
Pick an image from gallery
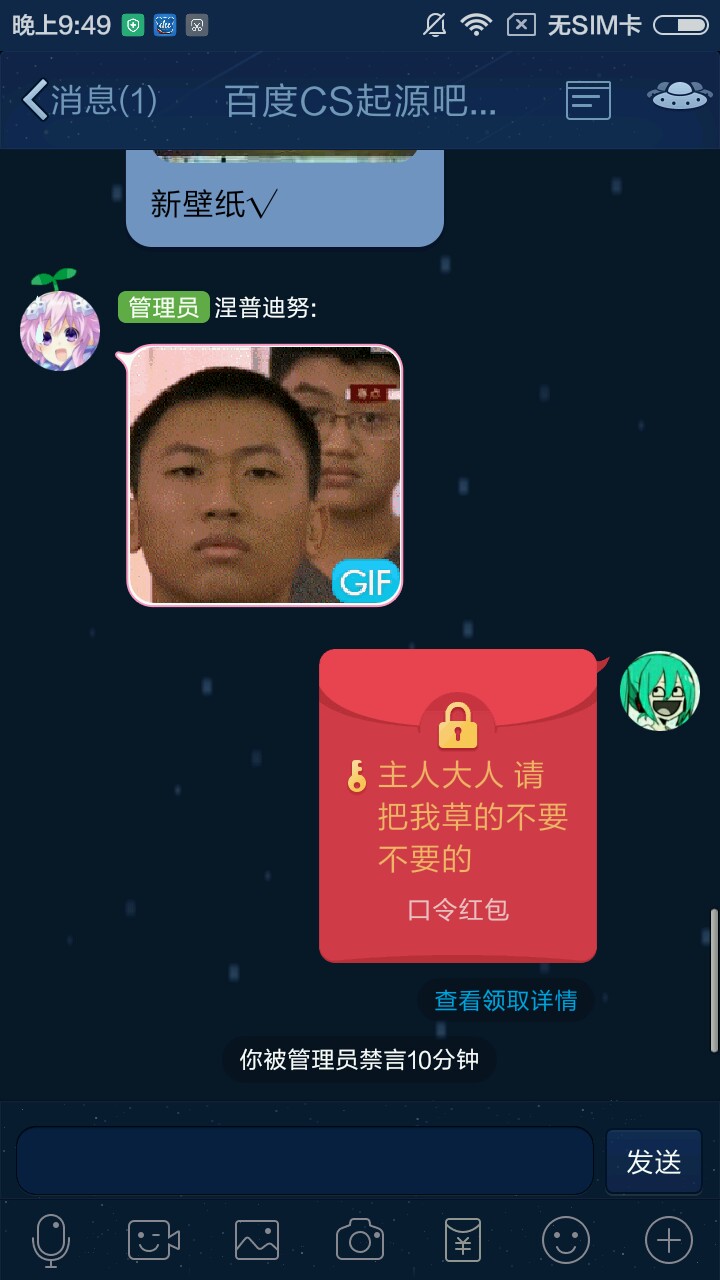pyautogui.click(x=257, y=1241)
